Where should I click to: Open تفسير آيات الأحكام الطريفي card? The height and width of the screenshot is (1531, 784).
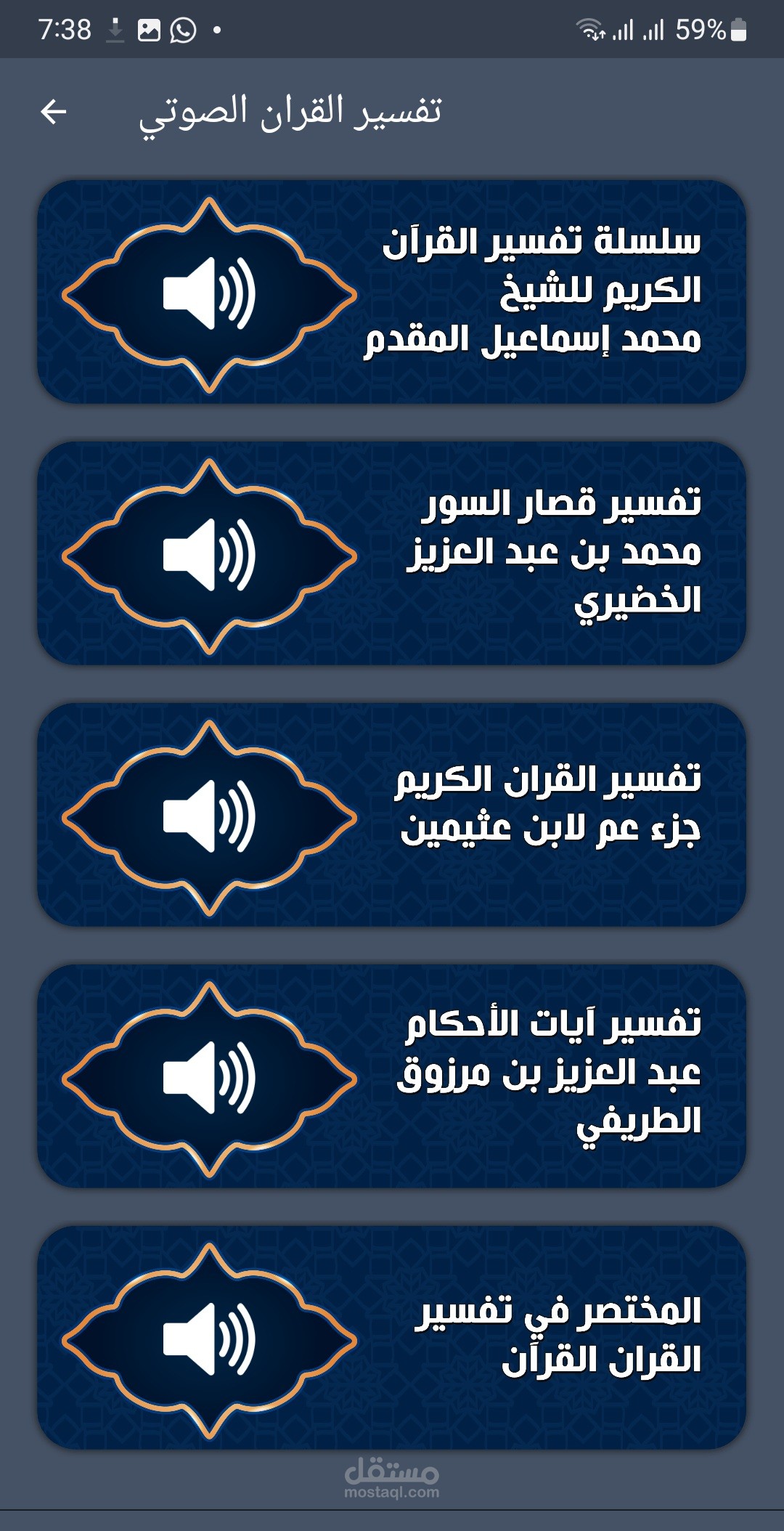pyautogui.click(x=392, y=1076)
